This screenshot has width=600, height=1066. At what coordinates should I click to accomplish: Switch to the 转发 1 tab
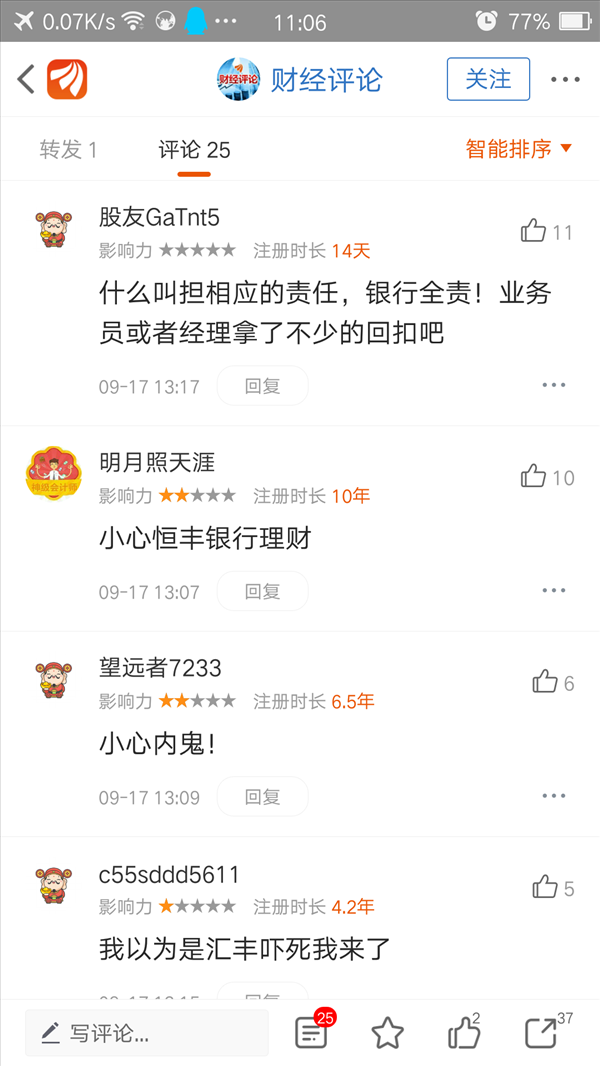tap(68, 150)
